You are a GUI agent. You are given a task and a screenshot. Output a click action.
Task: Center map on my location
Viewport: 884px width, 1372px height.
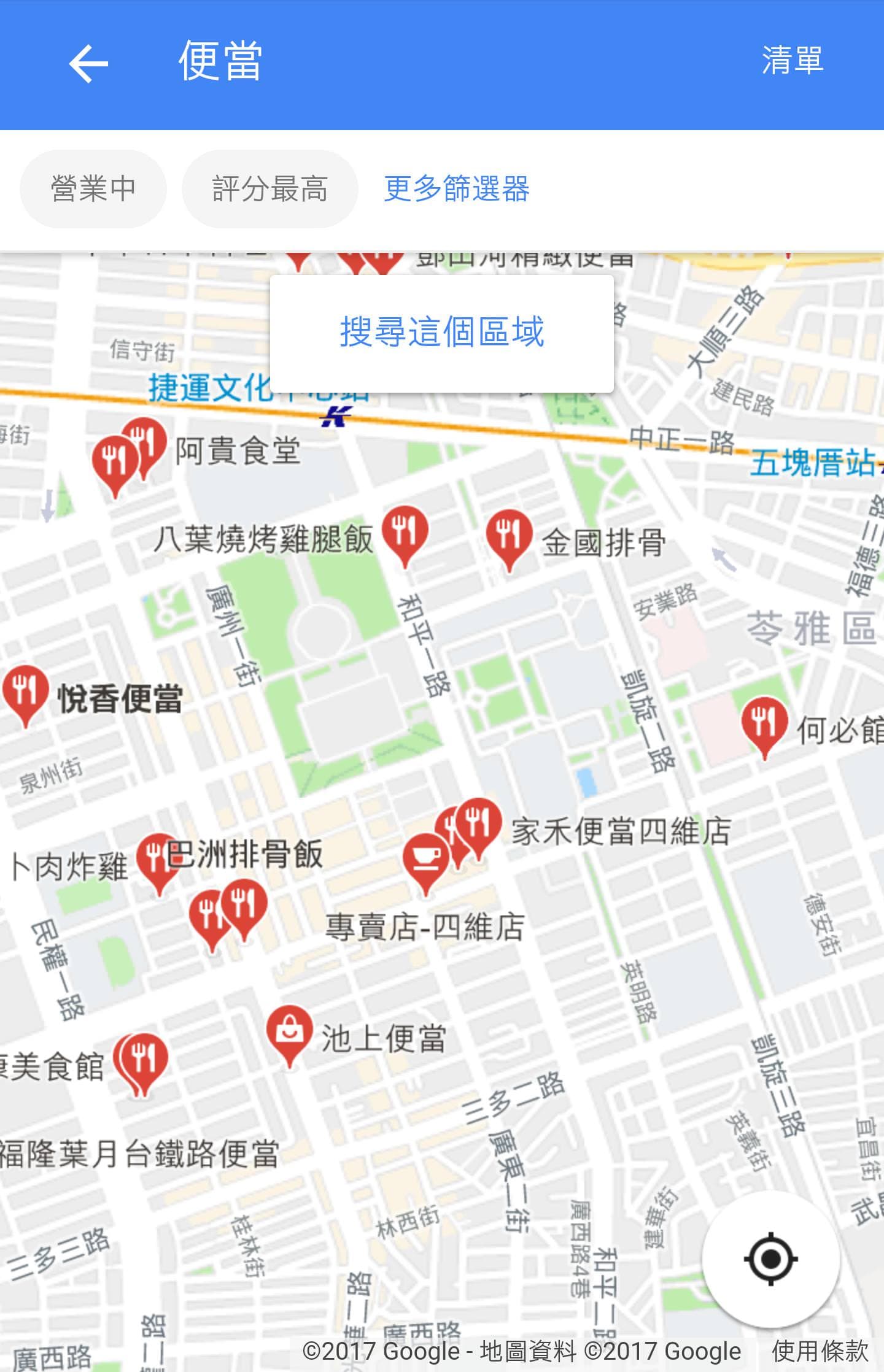pos(771,1259)
